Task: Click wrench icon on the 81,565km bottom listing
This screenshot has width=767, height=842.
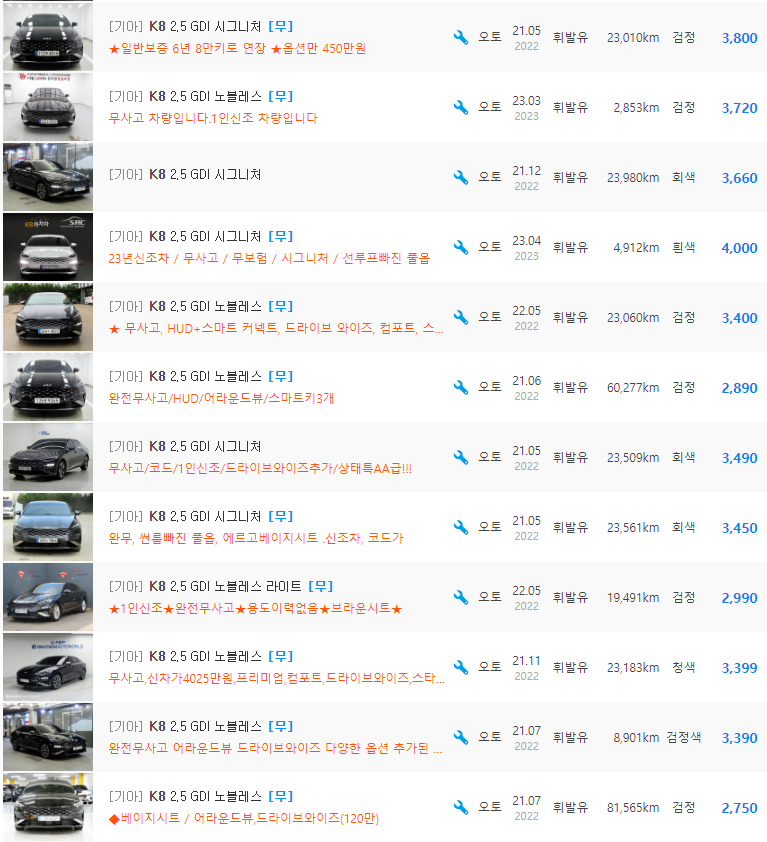Action: coord(459,806)
